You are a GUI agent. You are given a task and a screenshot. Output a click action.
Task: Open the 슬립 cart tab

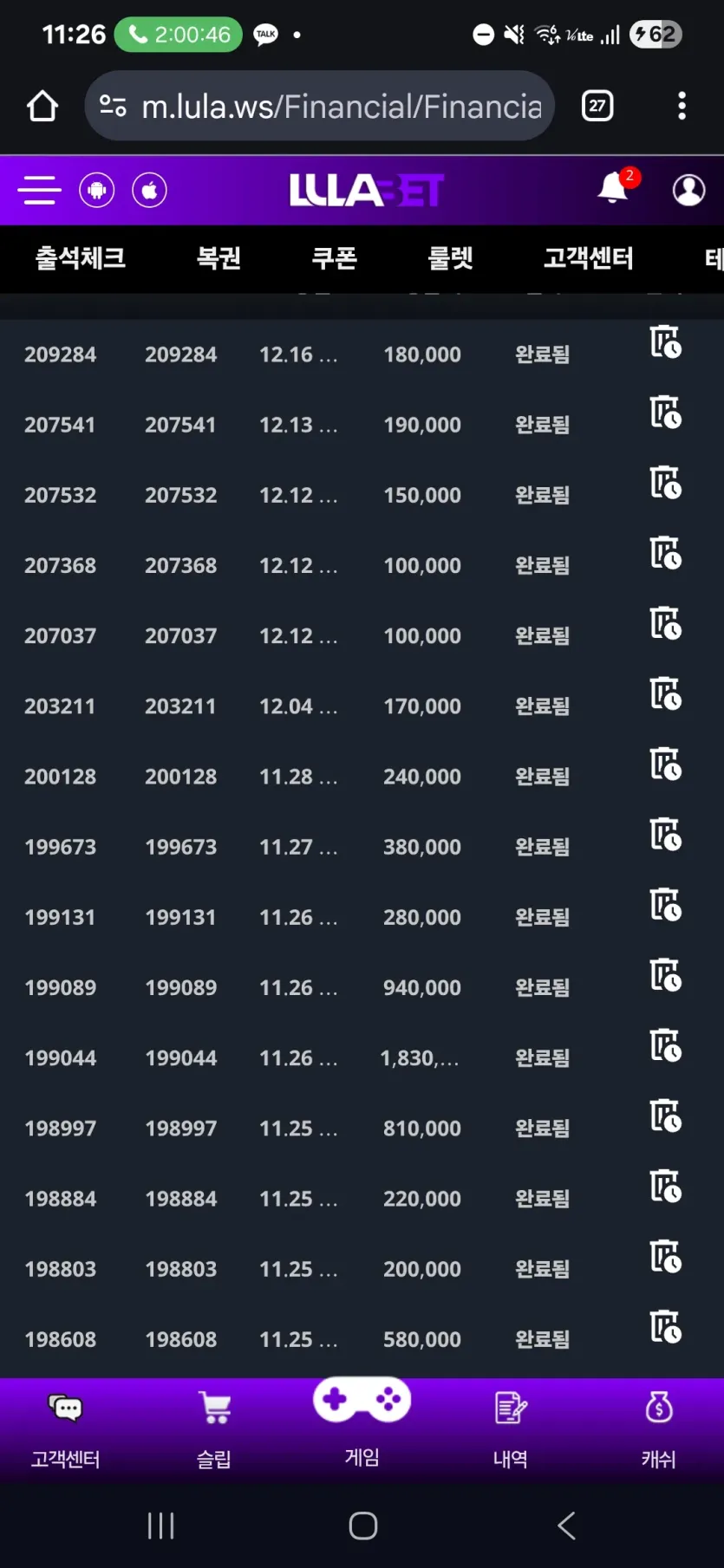click(214, 1430)
